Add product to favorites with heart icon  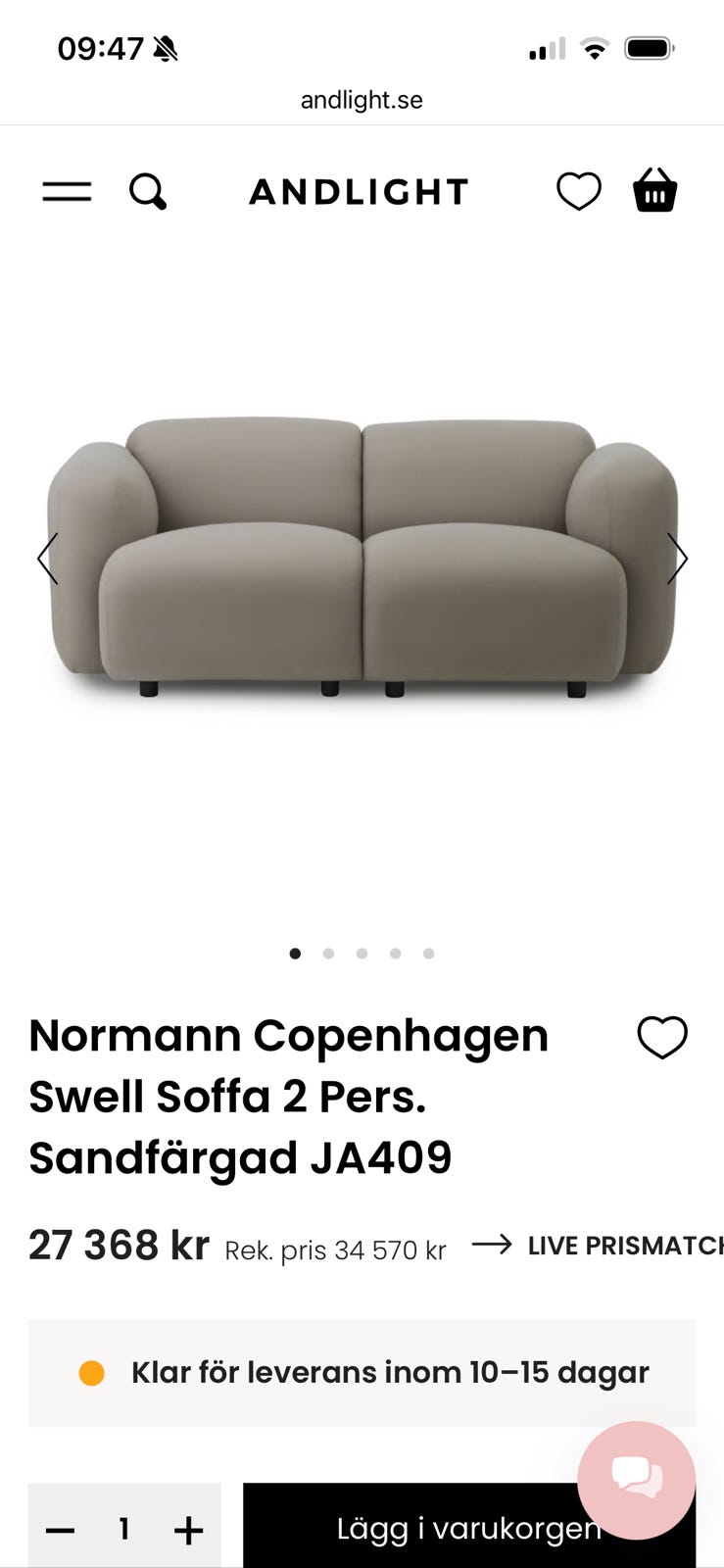(663, 1036)
